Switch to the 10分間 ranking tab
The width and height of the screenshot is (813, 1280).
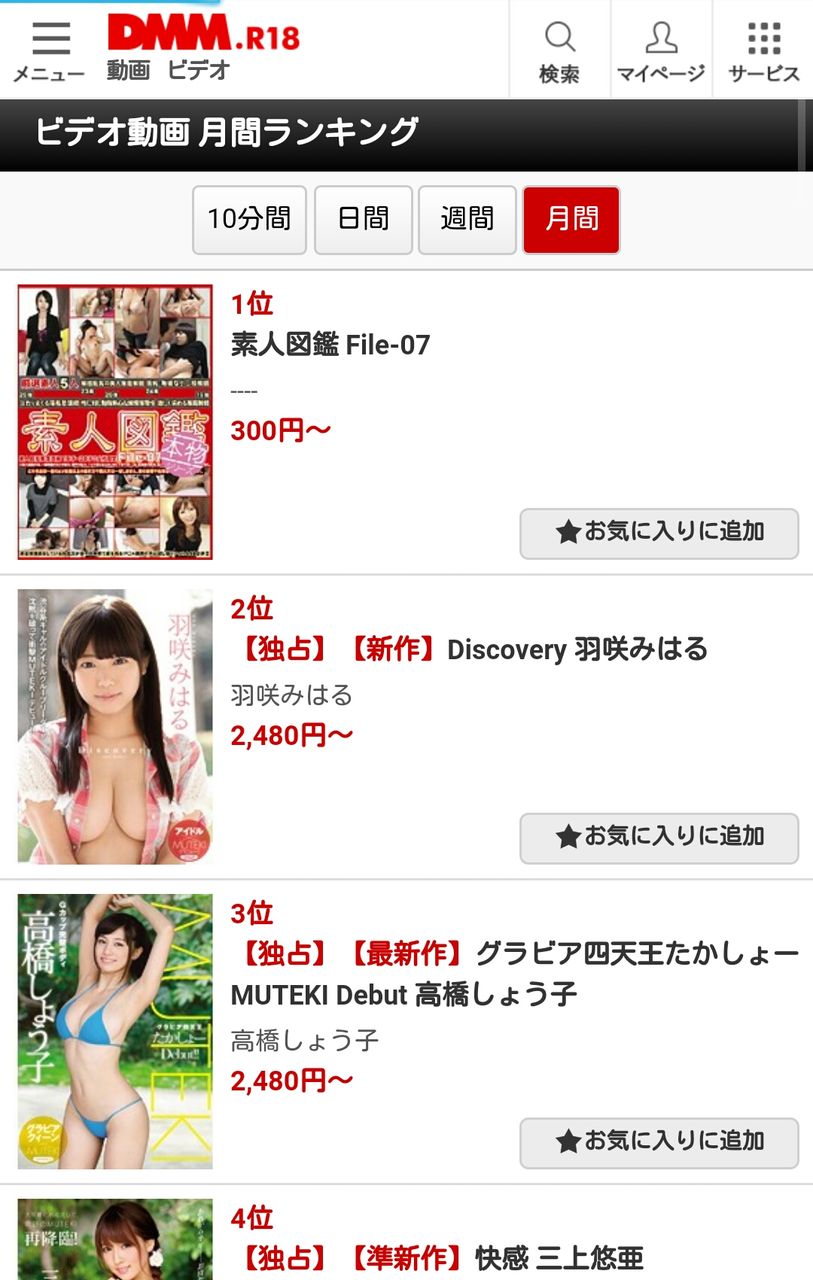pos(249,219)
